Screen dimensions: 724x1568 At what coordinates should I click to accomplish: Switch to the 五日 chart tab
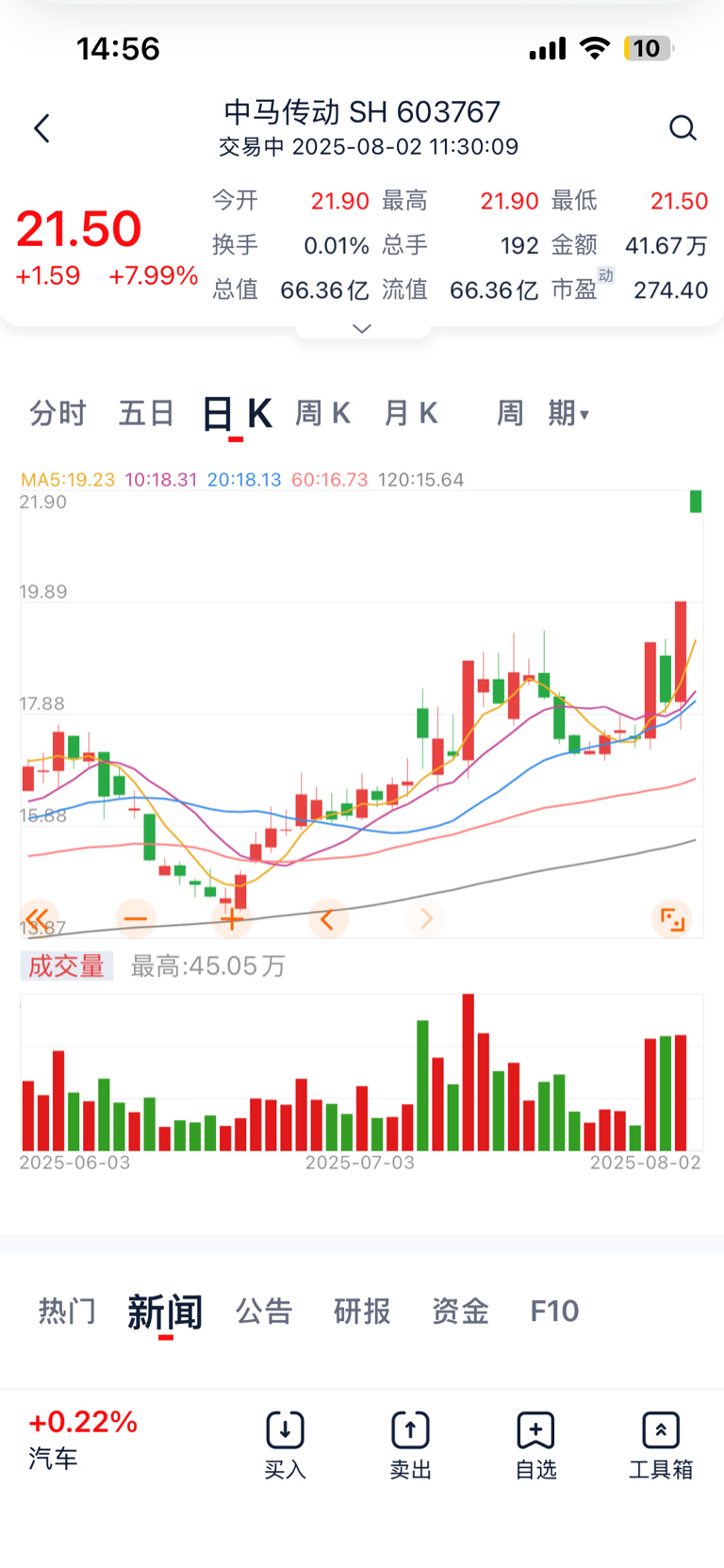[147, 413]
